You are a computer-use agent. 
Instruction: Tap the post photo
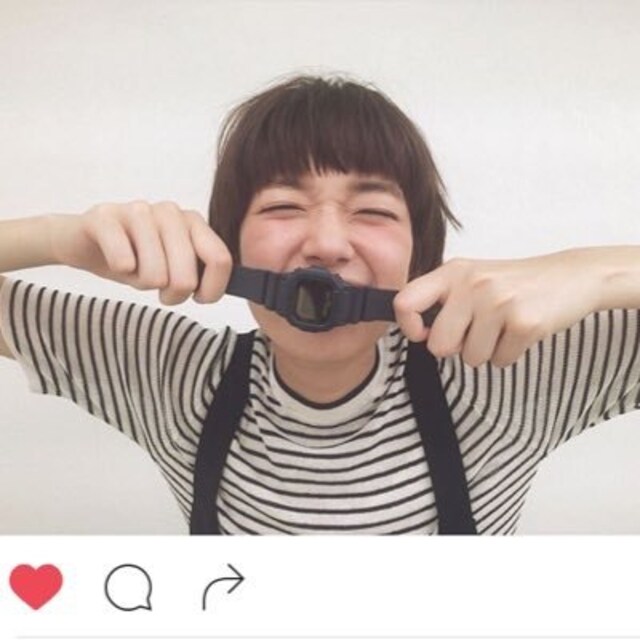pyautogui.click(x=320, y=270)
